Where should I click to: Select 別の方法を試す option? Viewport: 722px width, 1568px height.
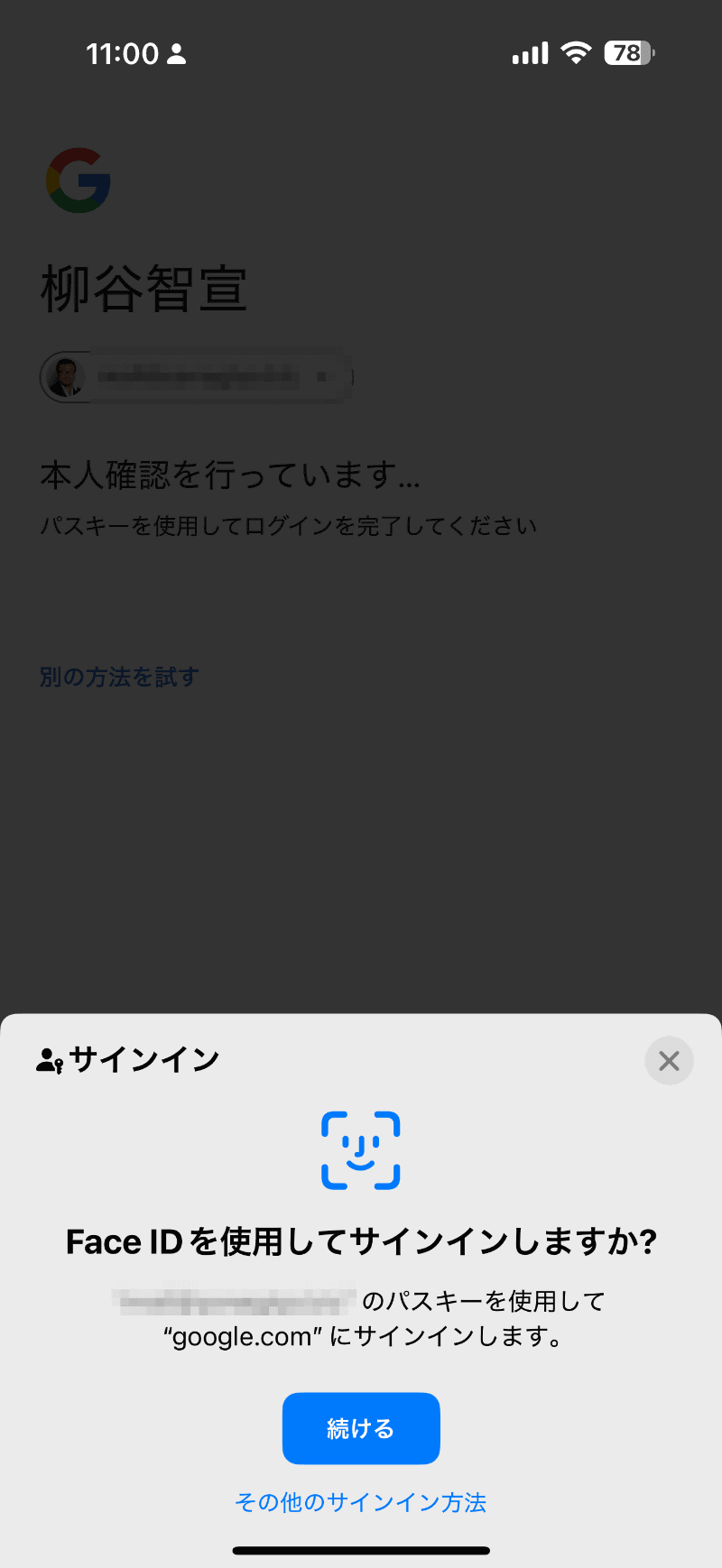(118, 677)
